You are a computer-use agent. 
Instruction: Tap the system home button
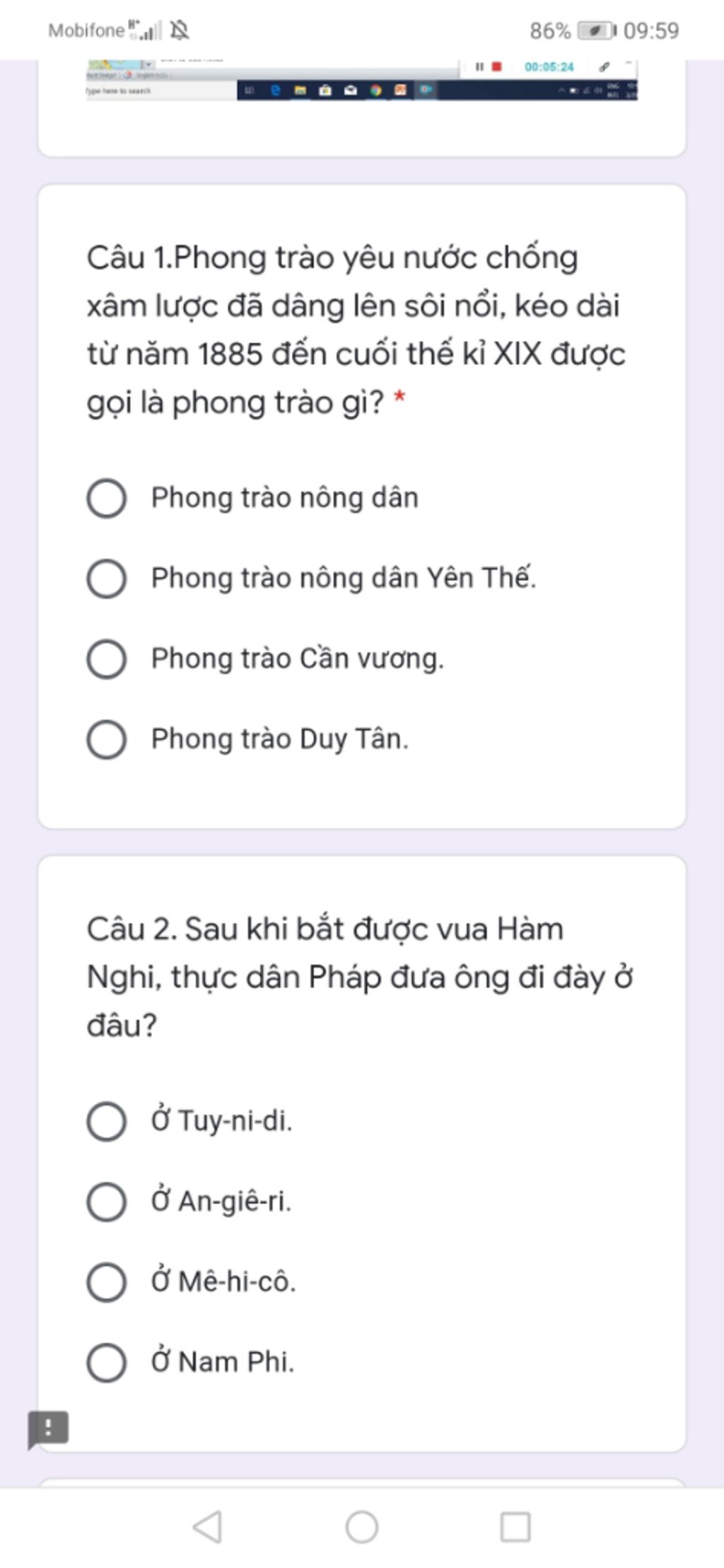click(x=362, y=1526)
